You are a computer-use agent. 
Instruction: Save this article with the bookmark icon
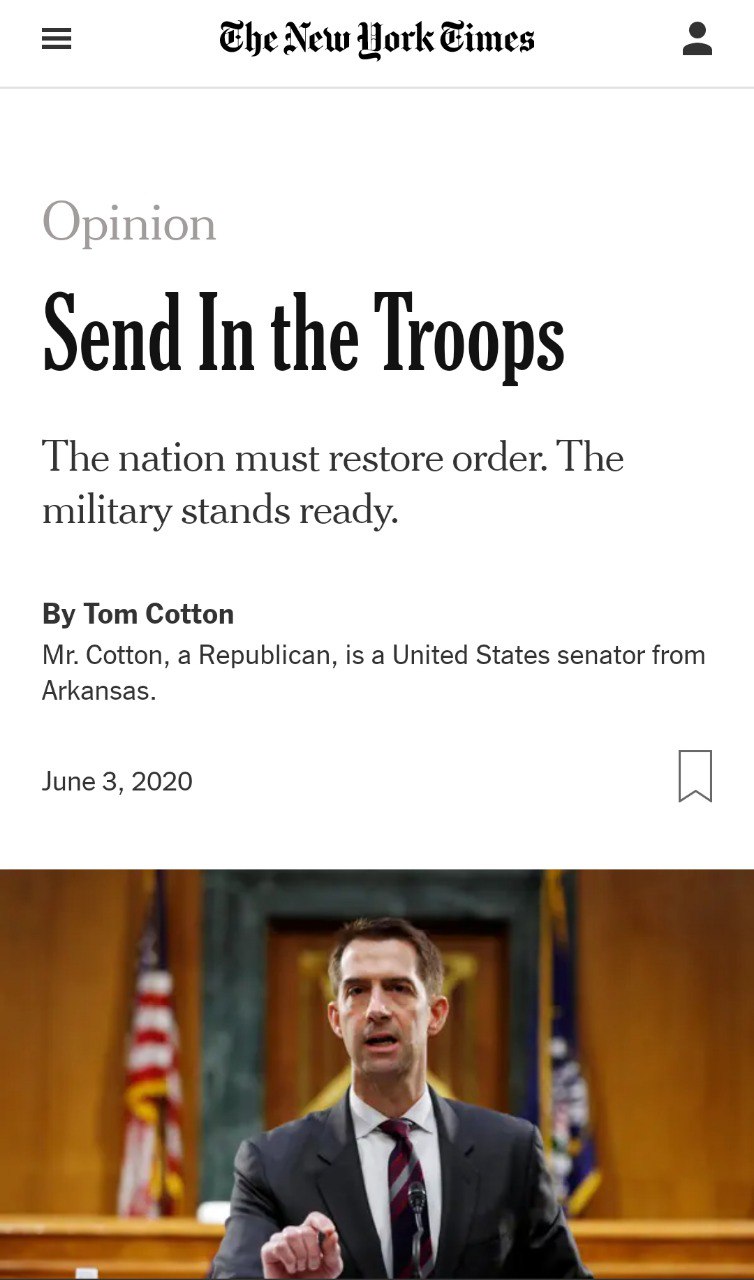tap(695, 776)
